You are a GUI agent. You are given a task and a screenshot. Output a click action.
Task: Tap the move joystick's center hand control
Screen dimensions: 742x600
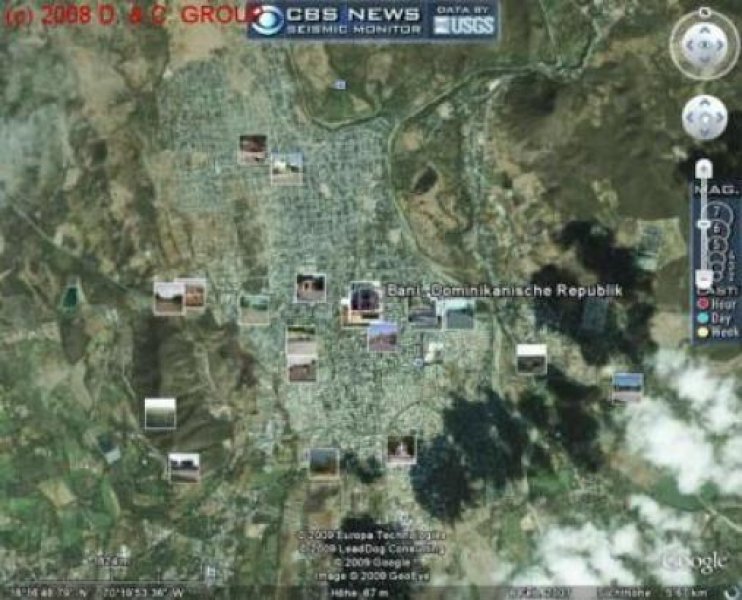[x=704, y=118]
